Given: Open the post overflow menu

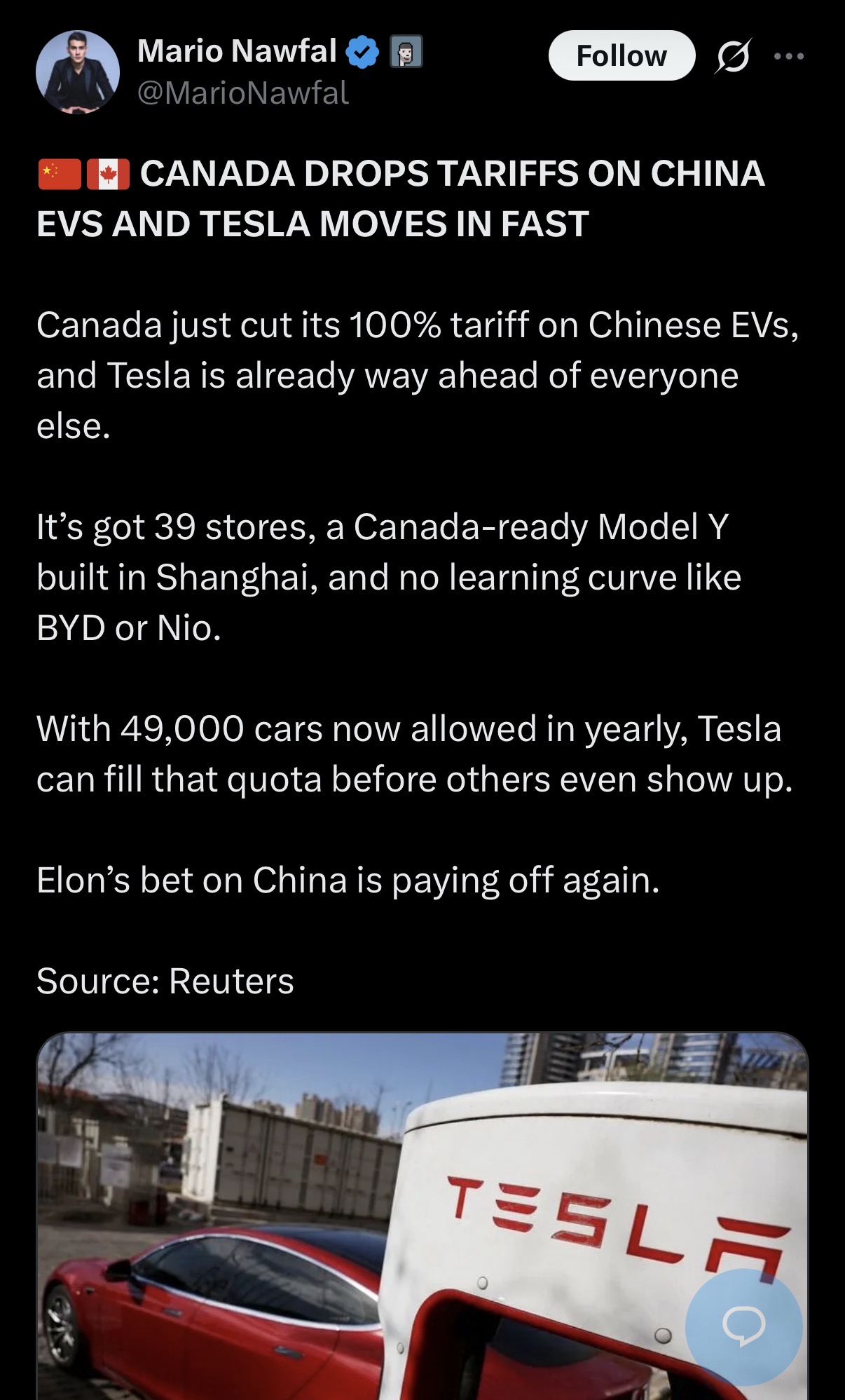Looking at the screenshot, I should click(789, 56).
